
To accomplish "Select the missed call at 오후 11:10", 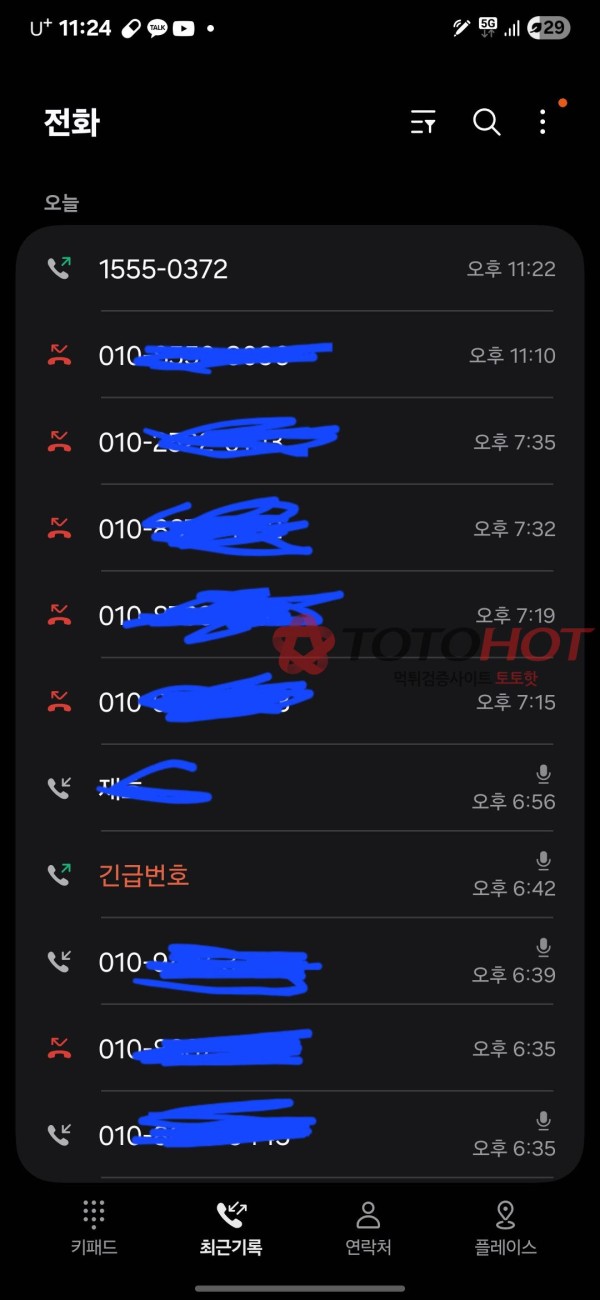I will [x=300, y=355].
